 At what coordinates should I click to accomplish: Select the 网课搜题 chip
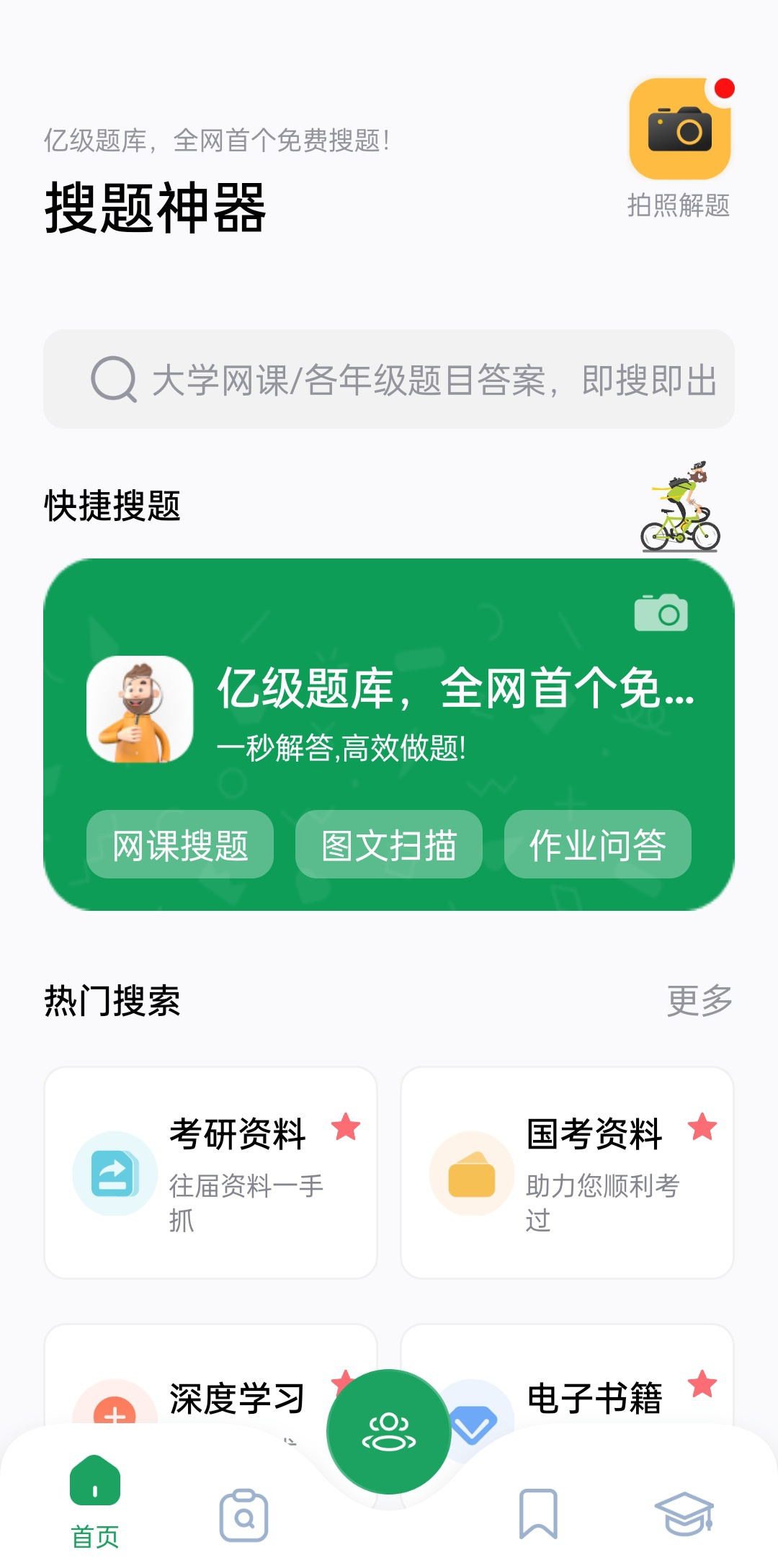coord(180,845)
